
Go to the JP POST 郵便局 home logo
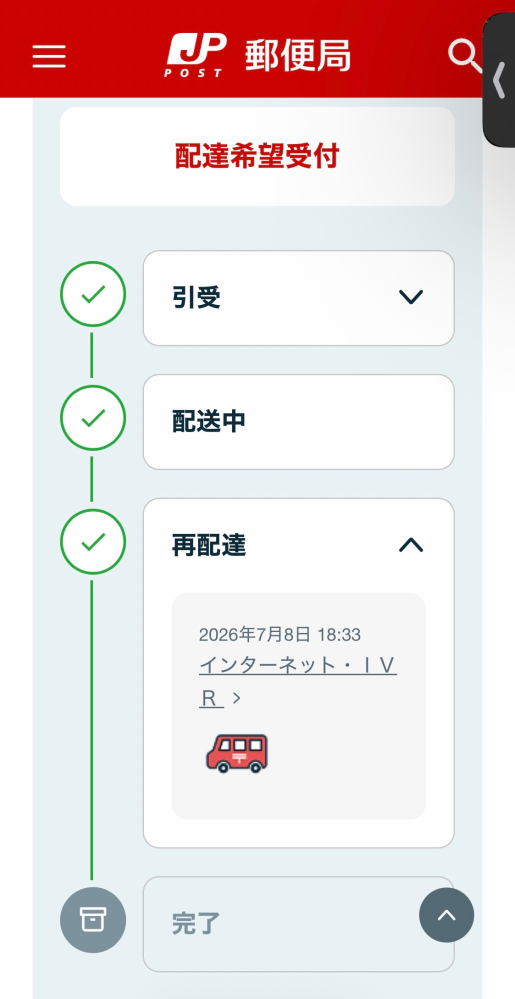point(258,56)
